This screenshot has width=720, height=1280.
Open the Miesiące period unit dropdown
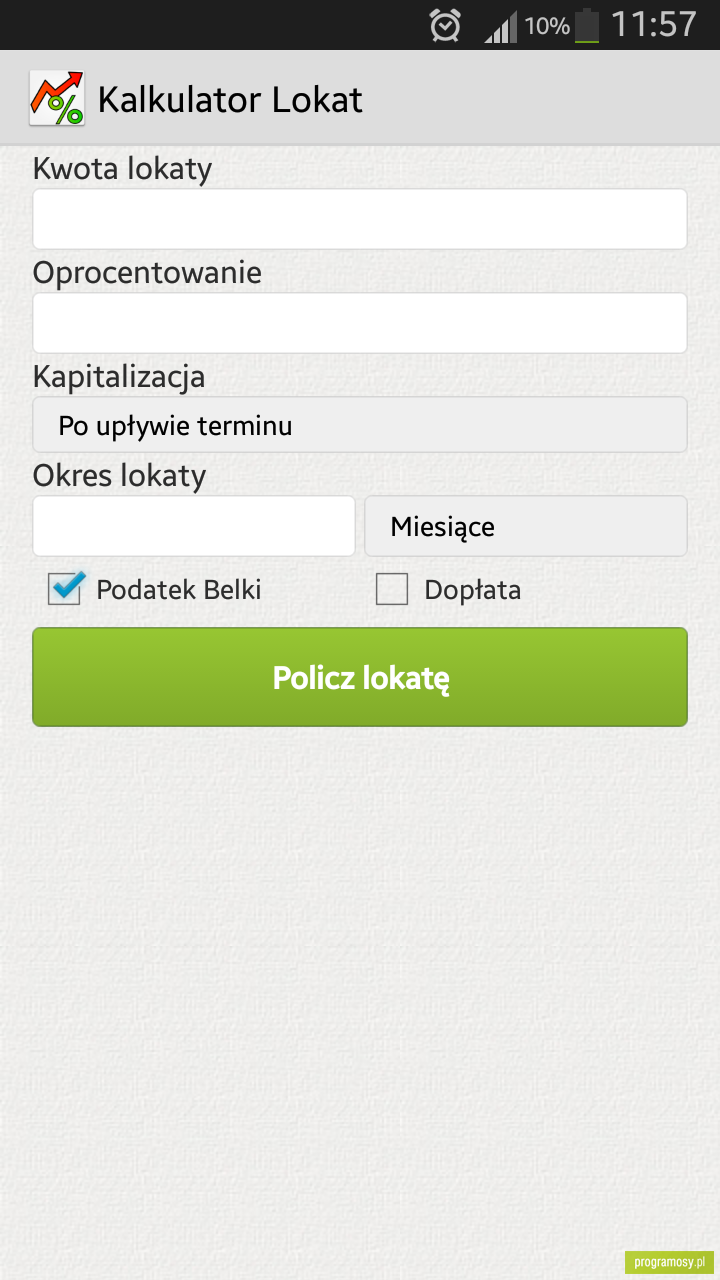526,526
